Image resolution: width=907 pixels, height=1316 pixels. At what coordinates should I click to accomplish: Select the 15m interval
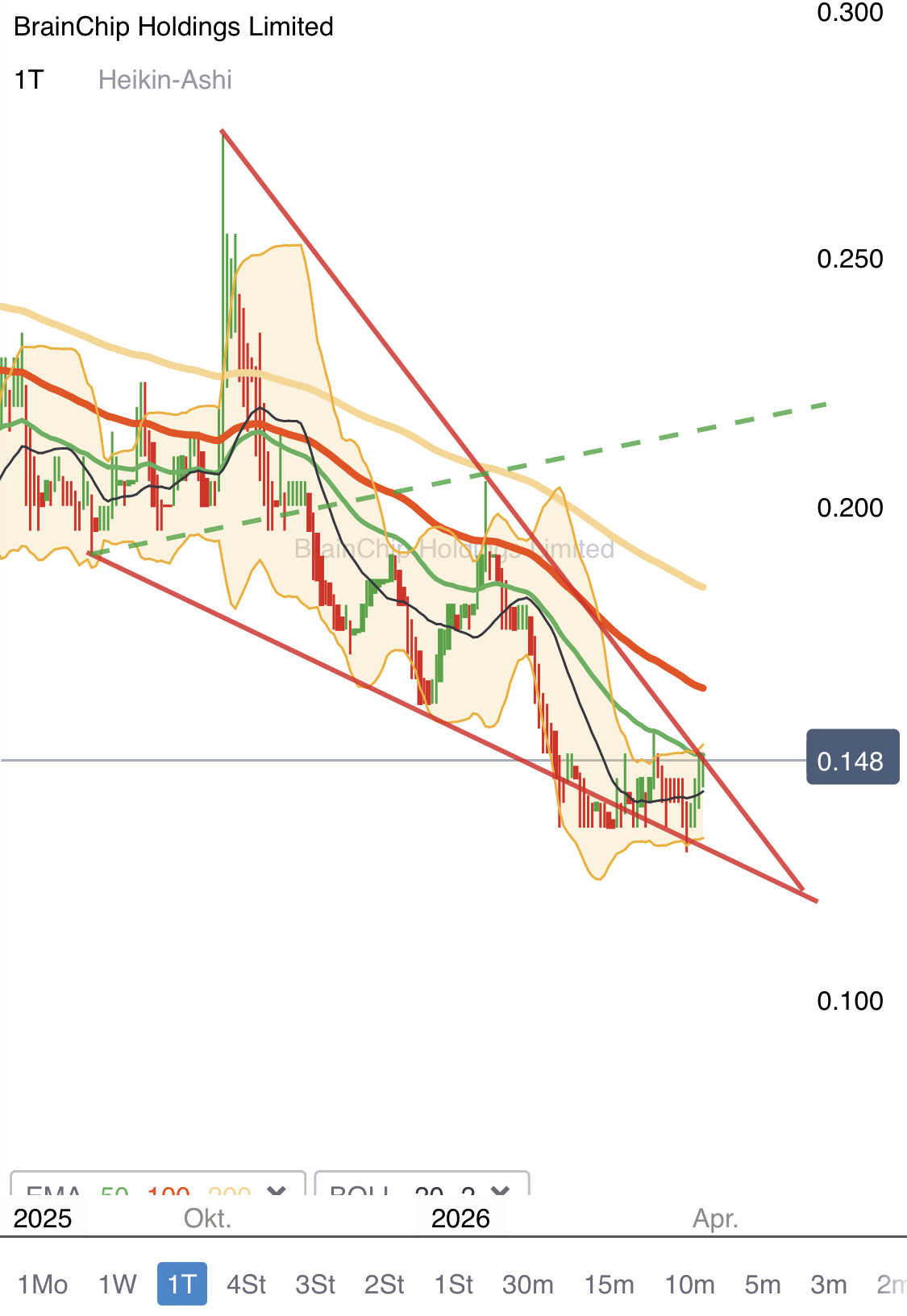tap(609, 1284)
